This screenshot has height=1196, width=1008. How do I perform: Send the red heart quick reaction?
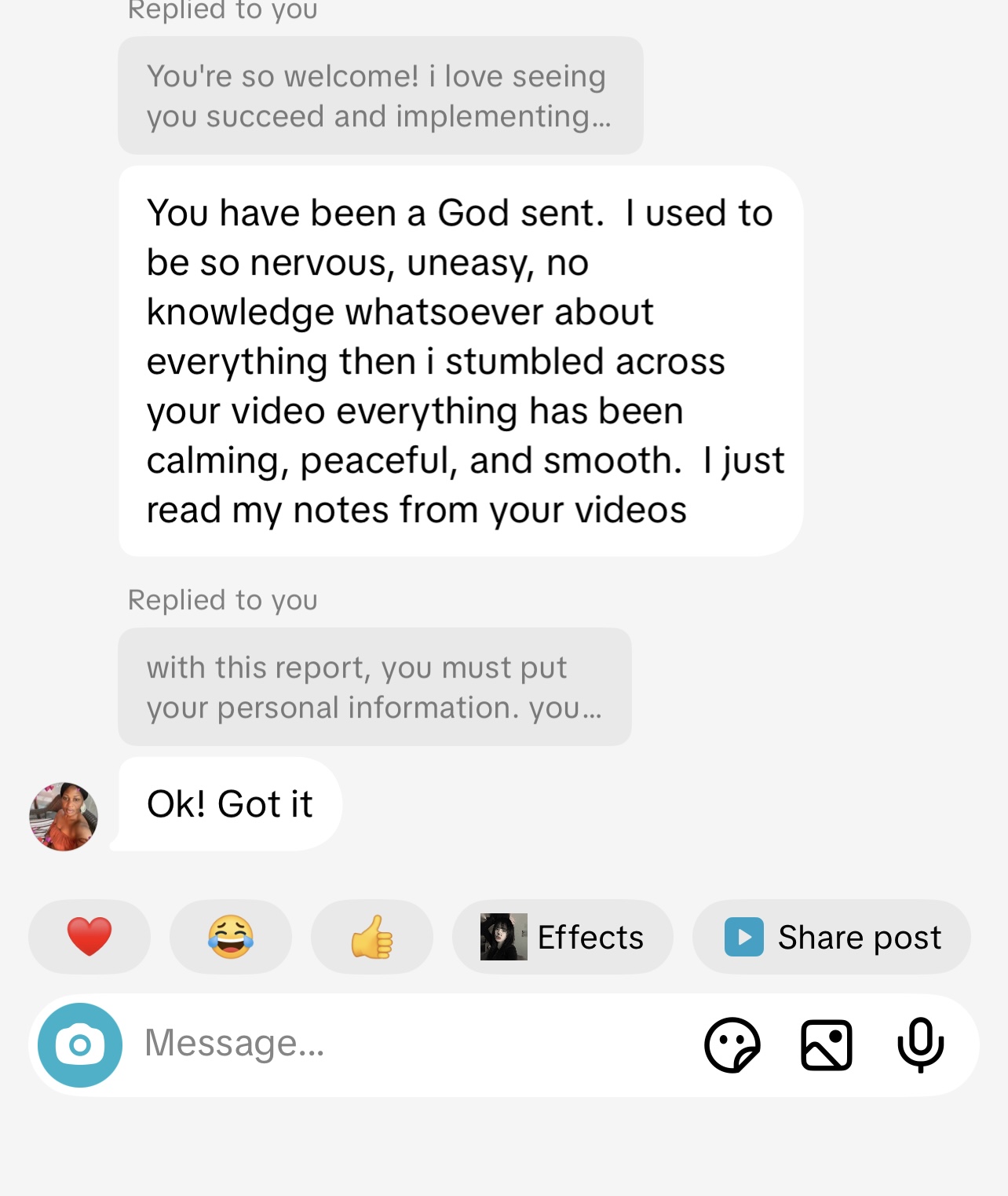click(x=89, y=937)
